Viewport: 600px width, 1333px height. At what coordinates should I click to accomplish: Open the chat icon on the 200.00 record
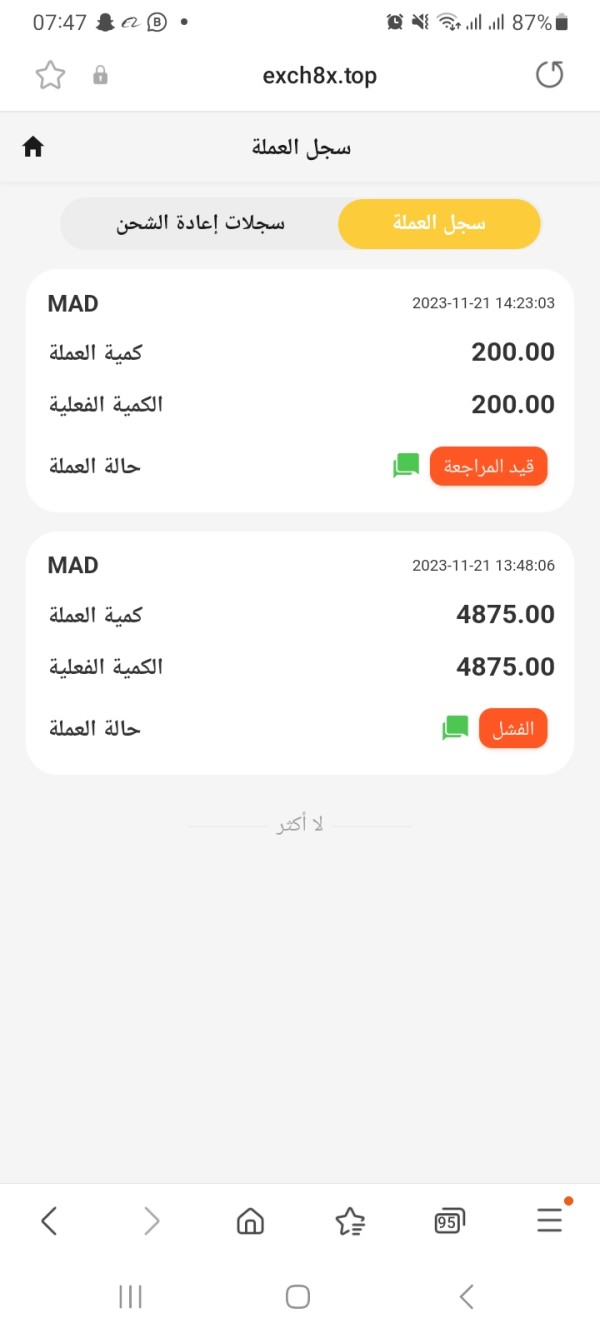click(406, 466)
